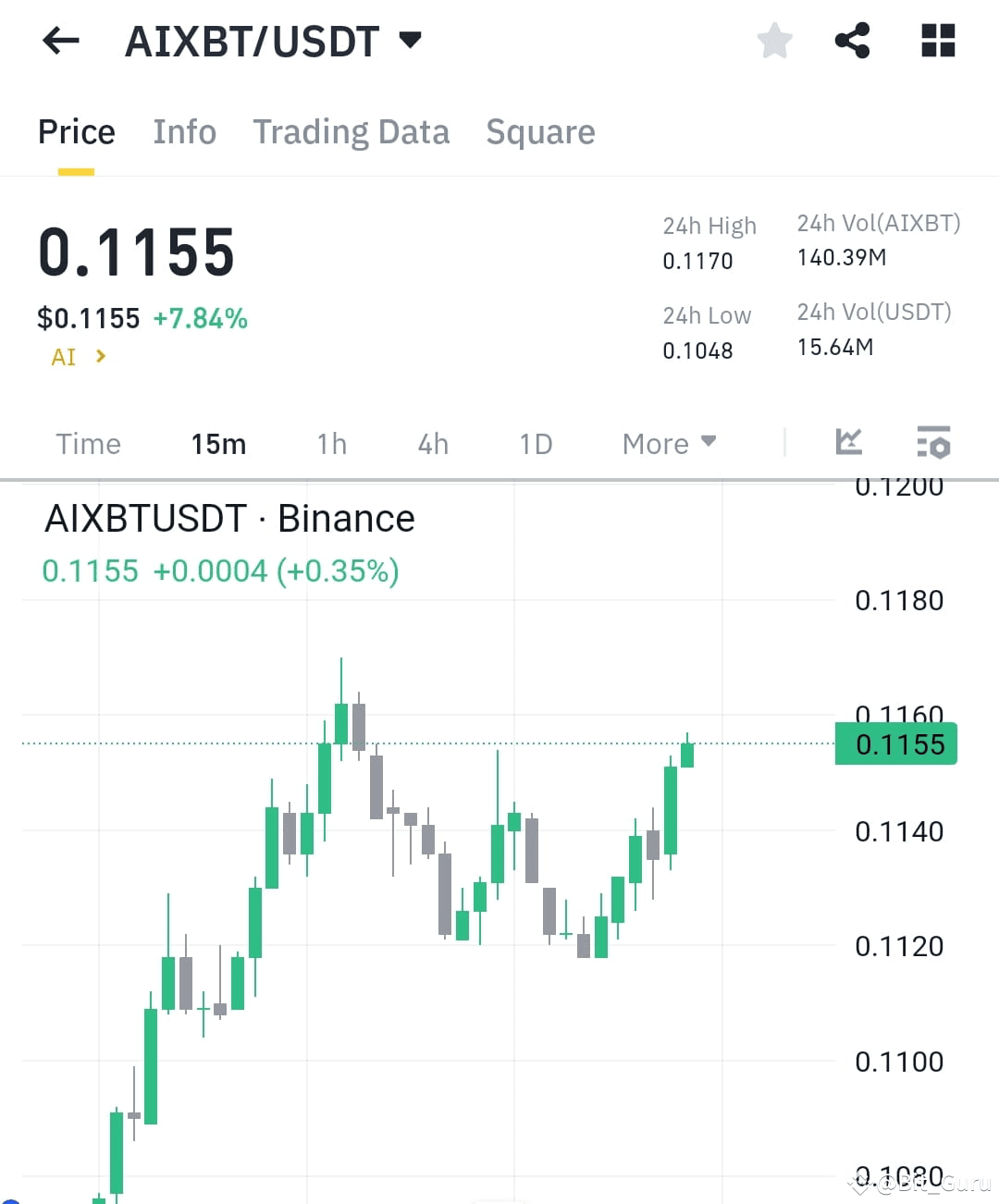Select the Info section
This screenshot has width=999, height=1204.
184,131
